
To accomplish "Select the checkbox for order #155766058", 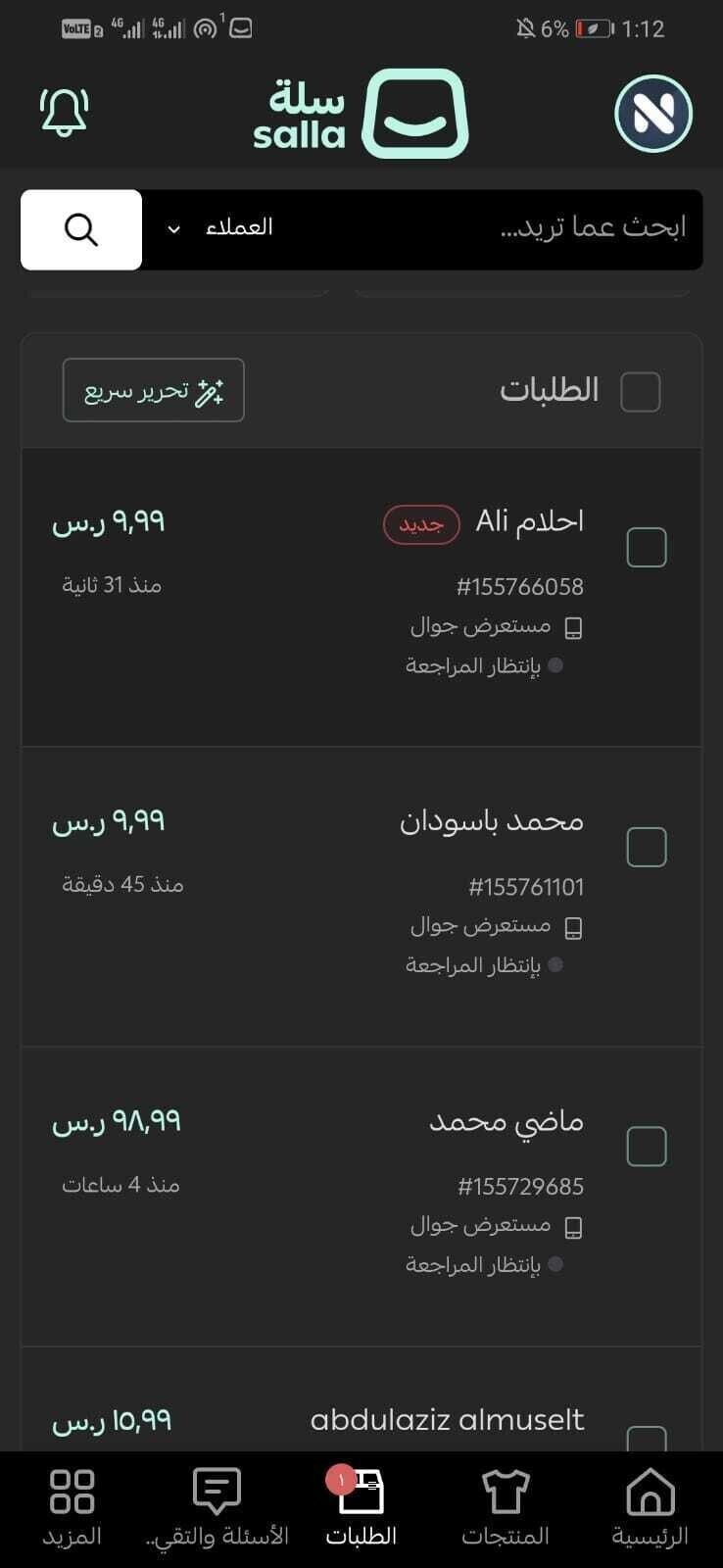I will [x=646, y=546].
